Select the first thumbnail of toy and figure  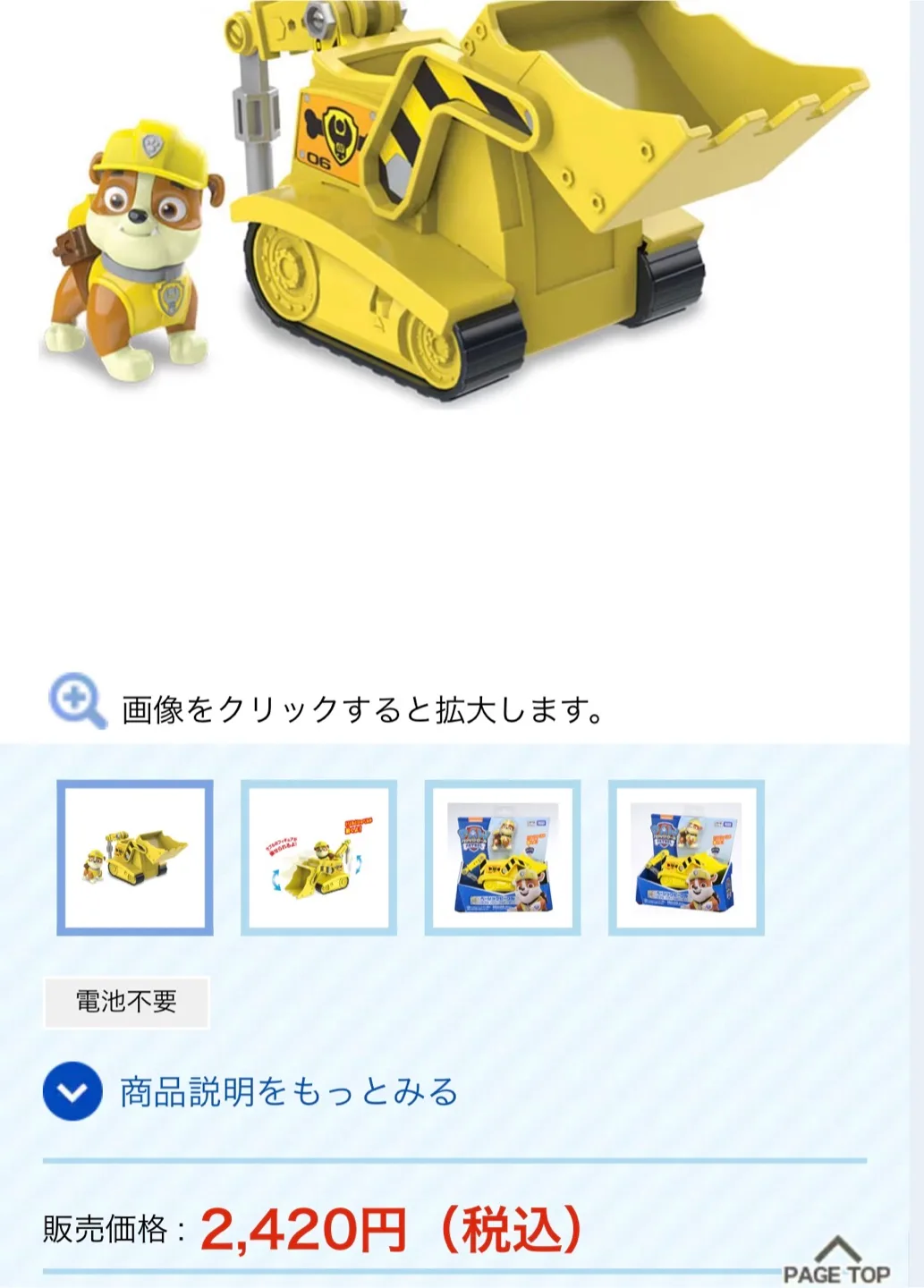click(135, 858)
